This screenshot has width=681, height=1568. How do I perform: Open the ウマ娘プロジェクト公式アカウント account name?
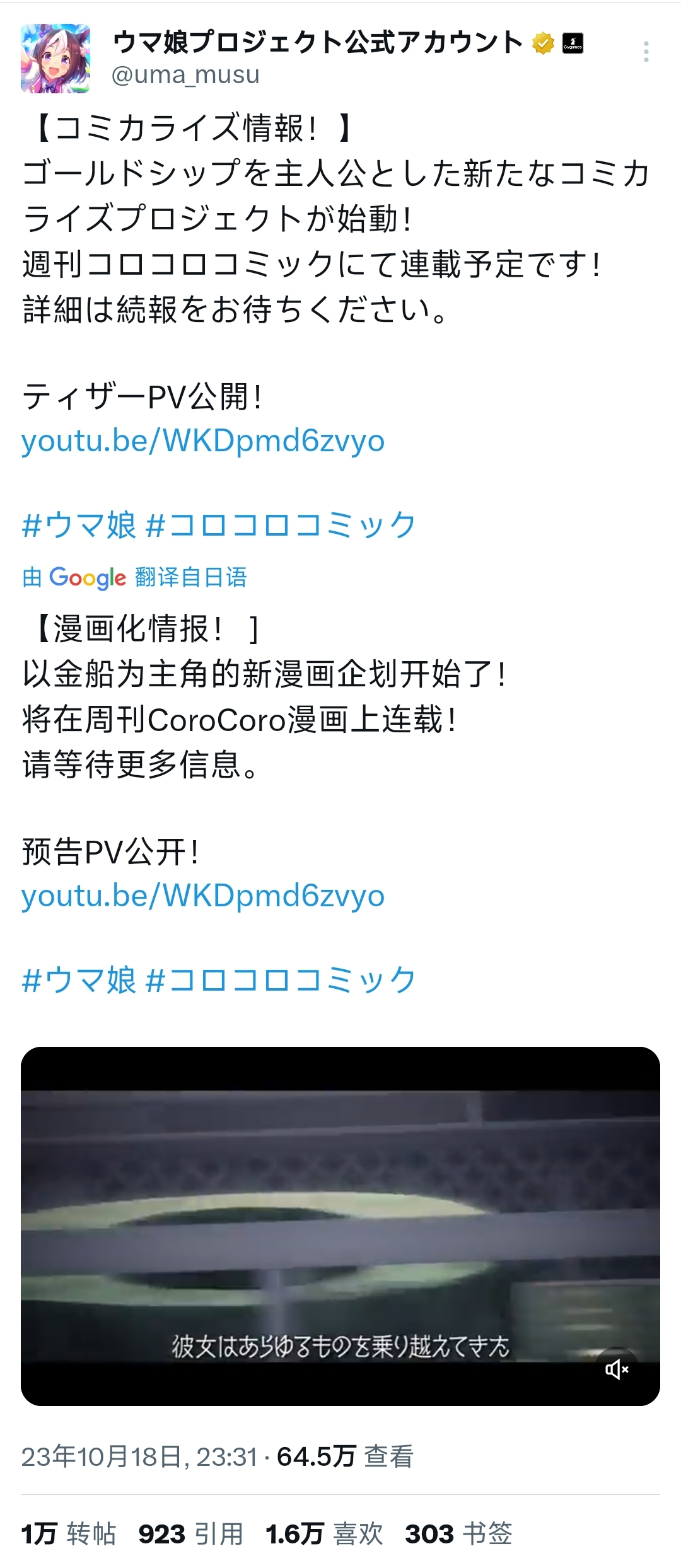pyautogui.click(x=317, y=43)
